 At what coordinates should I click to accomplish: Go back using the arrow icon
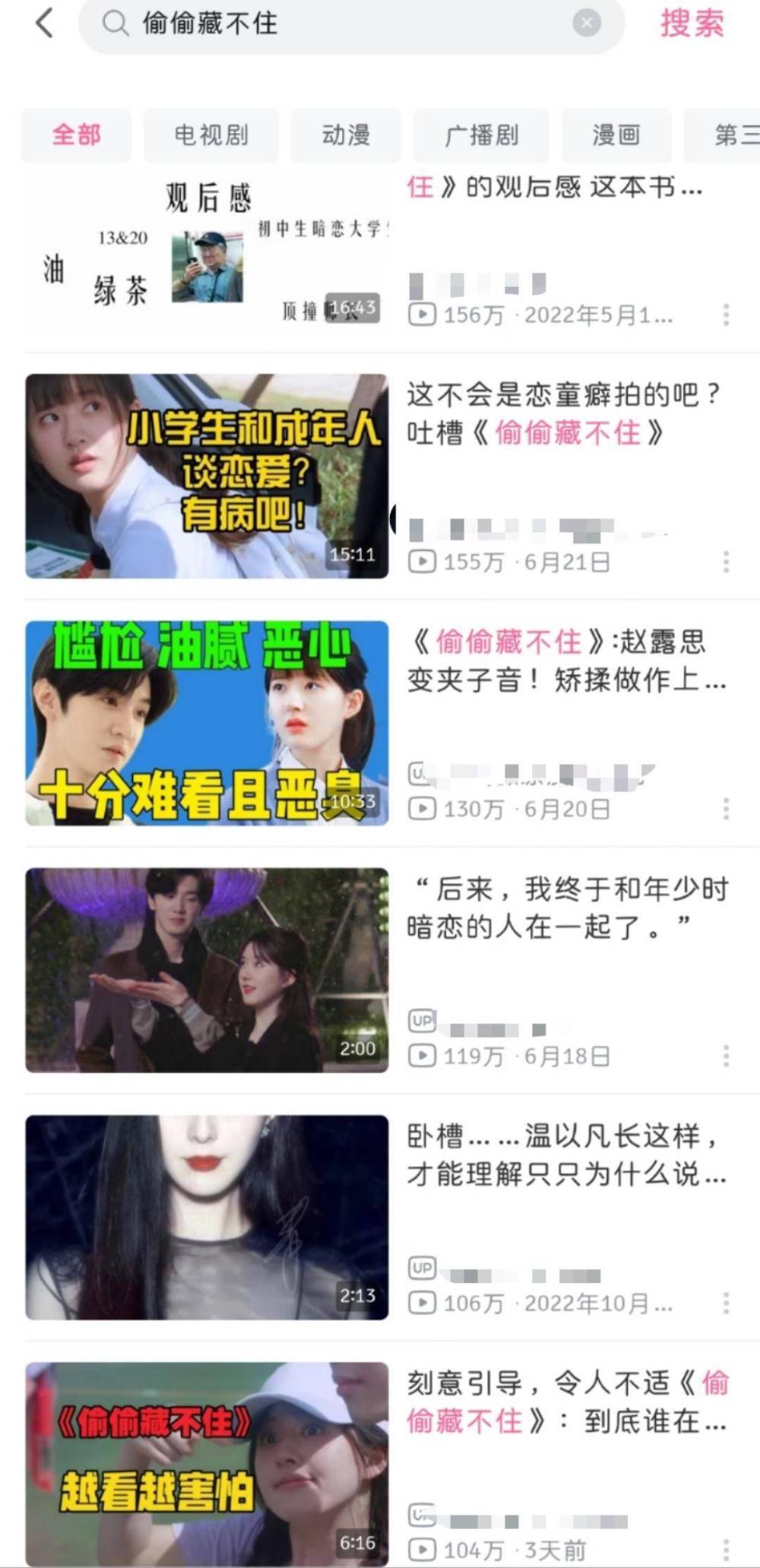44,23
